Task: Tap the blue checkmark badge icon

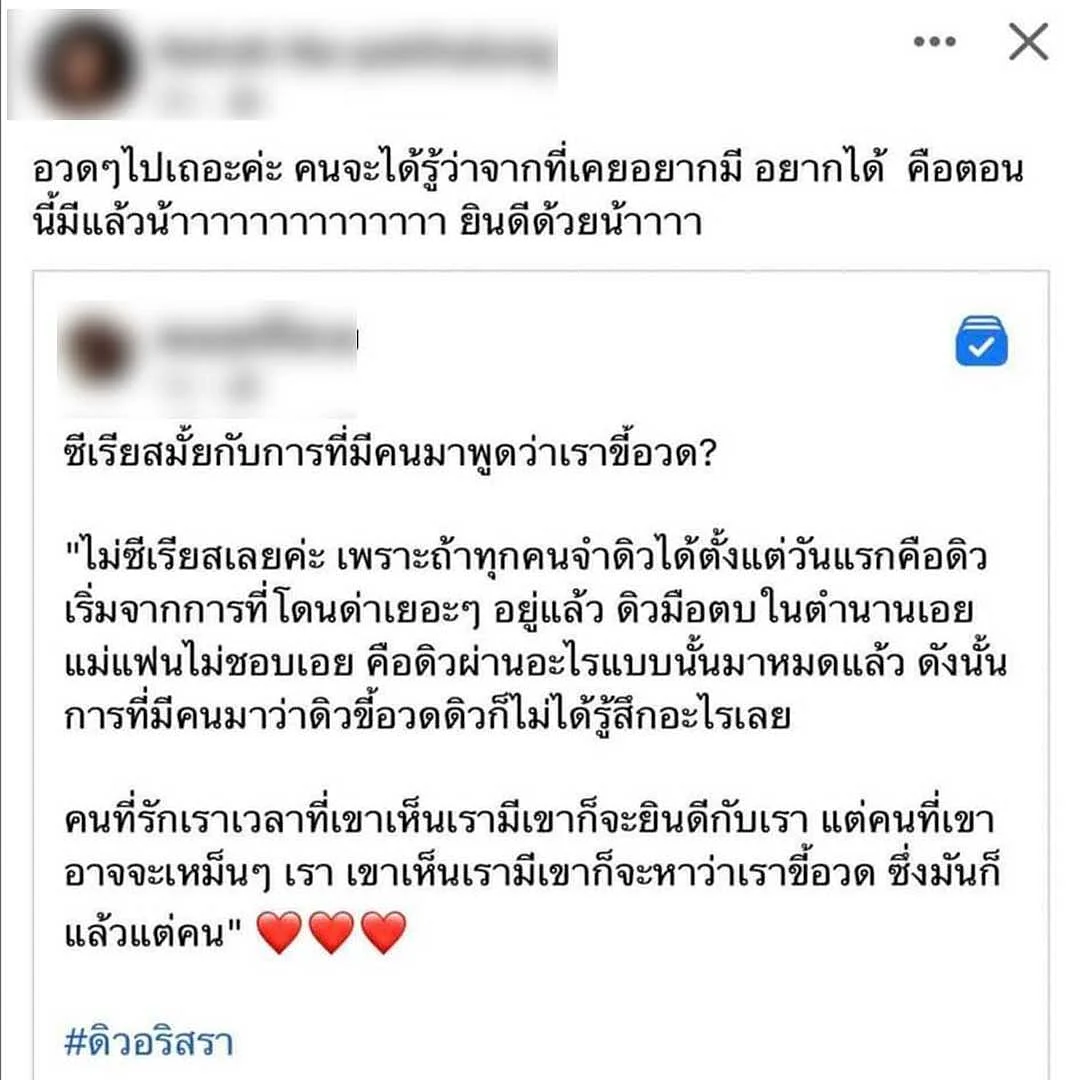Action: pos(981,342)
